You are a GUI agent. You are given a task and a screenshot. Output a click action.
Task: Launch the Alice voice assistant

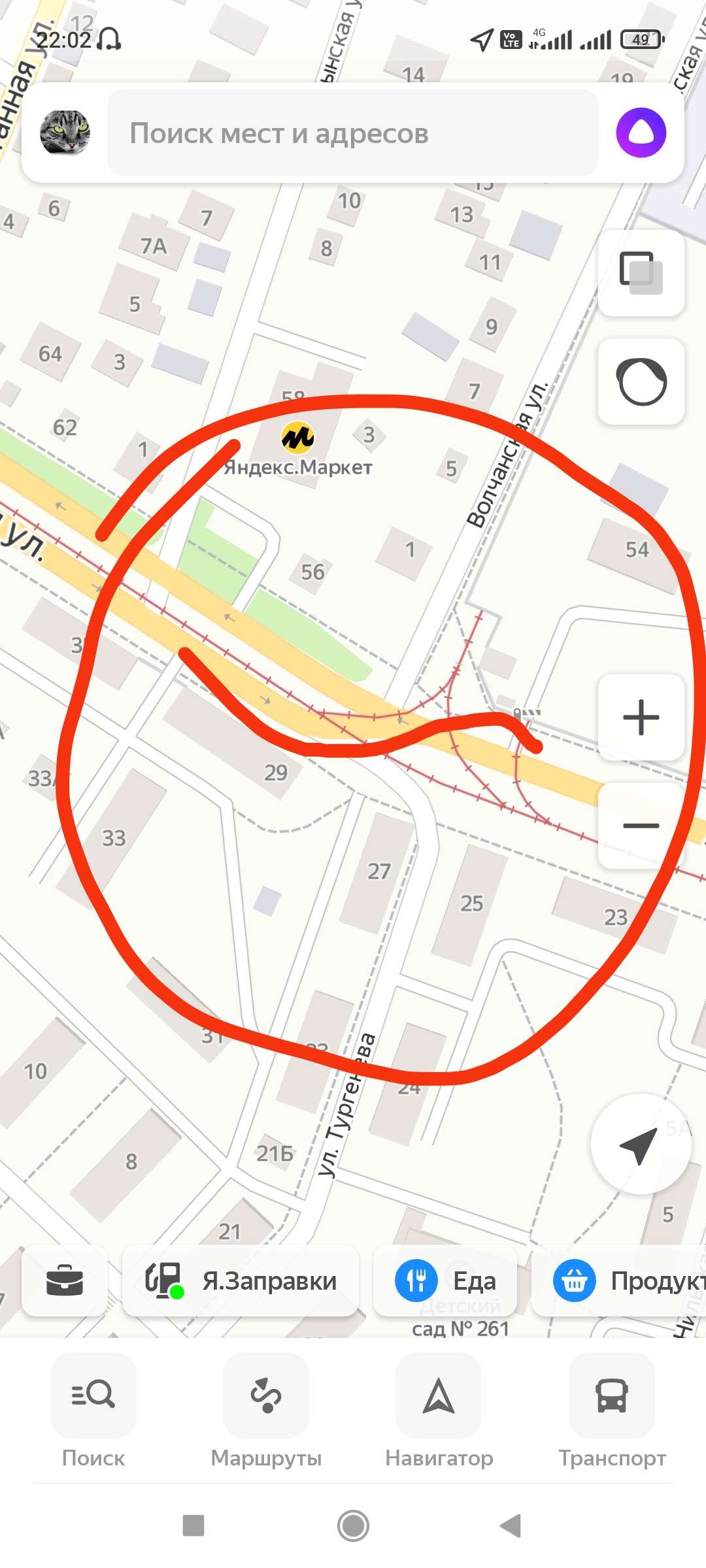pos(641,133)
